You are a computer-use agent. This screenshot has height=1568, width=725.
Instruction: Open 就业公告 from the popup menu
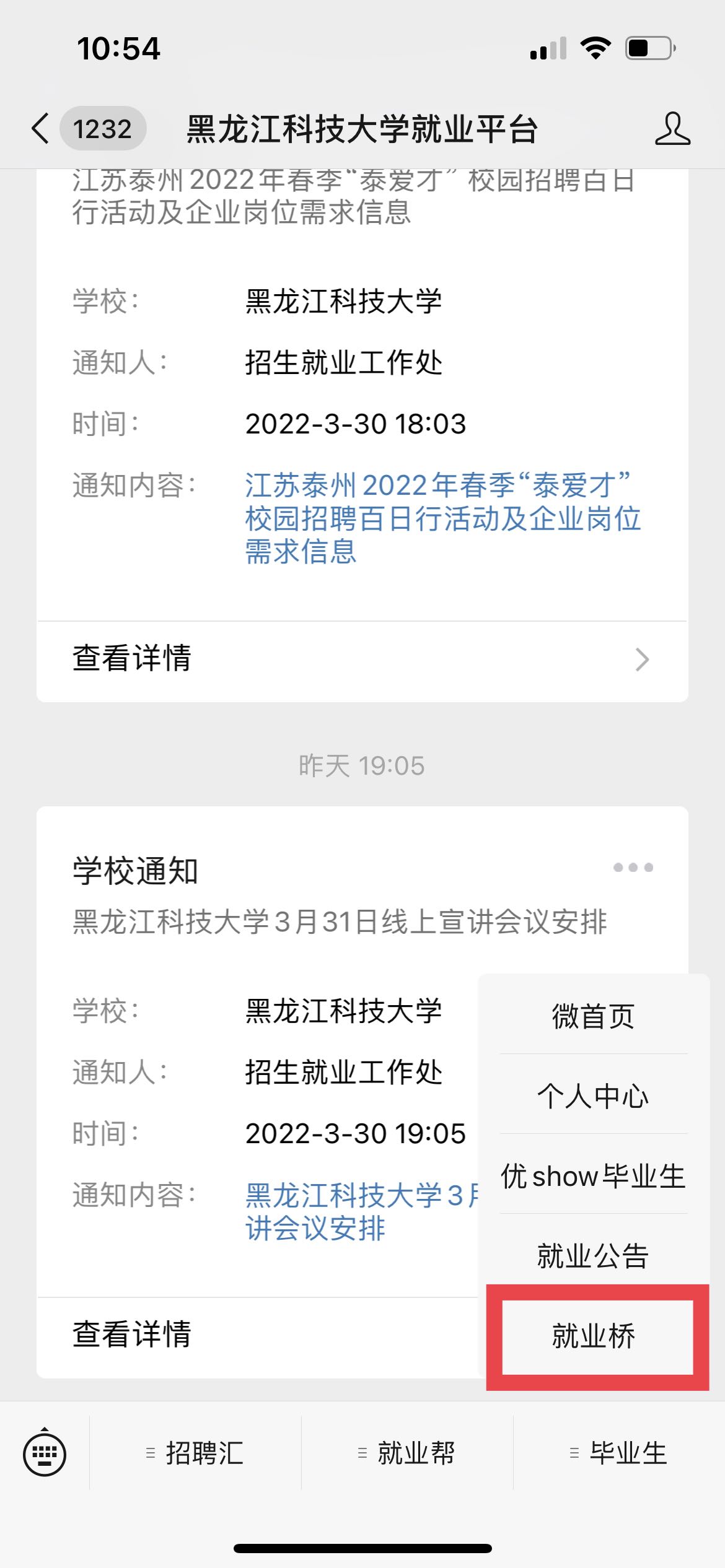pyautogui.click(x=594, y=1255)
